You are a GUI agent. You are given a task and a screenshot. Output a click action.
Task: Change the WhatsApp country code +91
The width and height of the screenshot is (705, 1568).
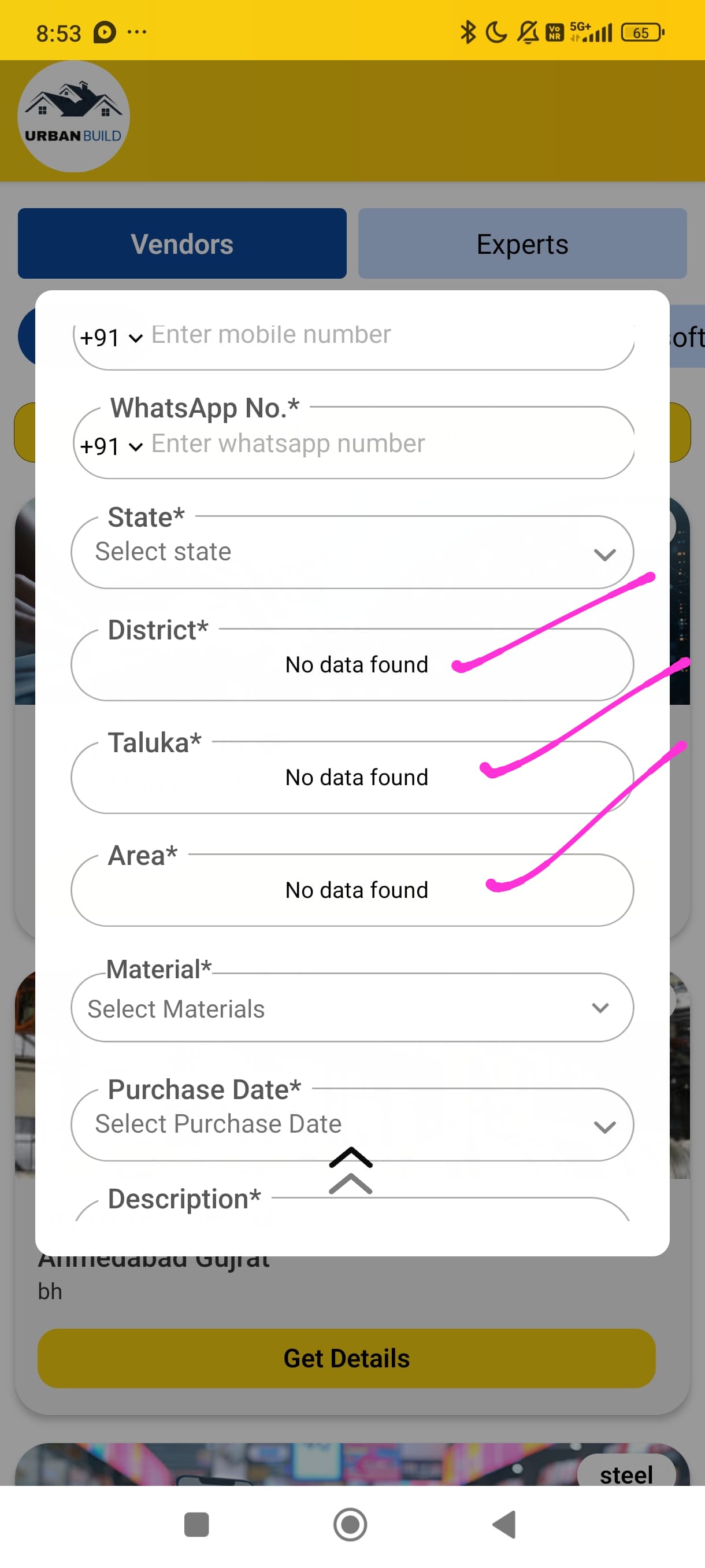(x=112, y=447)
